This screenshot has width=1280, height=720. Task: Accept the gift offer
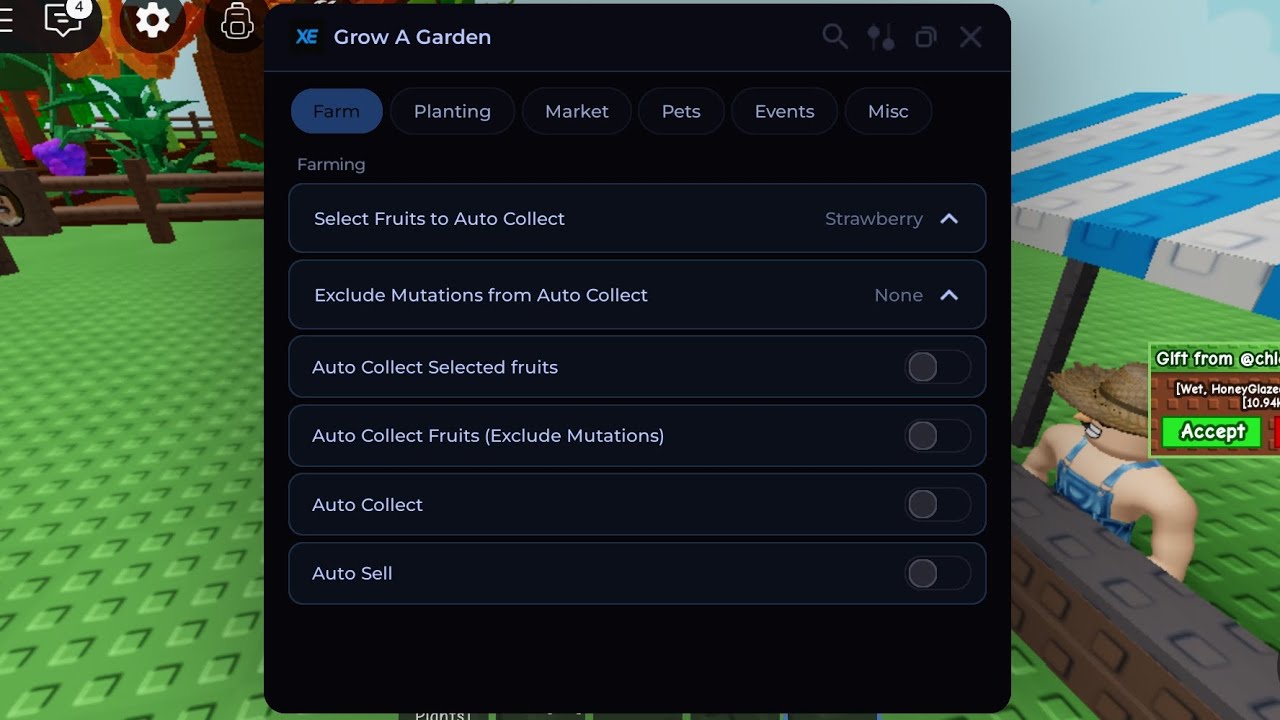coord(1212,432)
